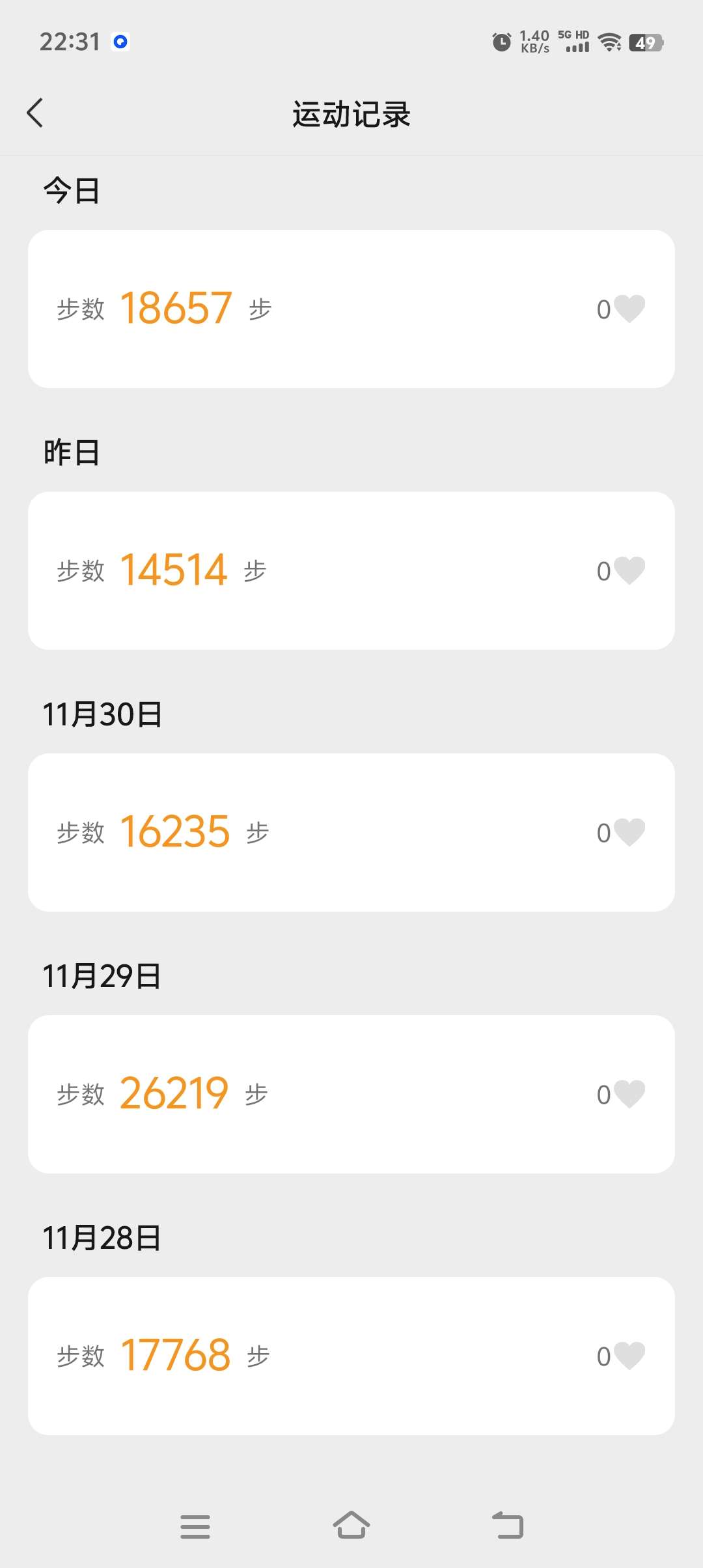This screenshot has height=1568, width=703.
Task: Open today's 18657 steps card
Action: coord(351,309)
